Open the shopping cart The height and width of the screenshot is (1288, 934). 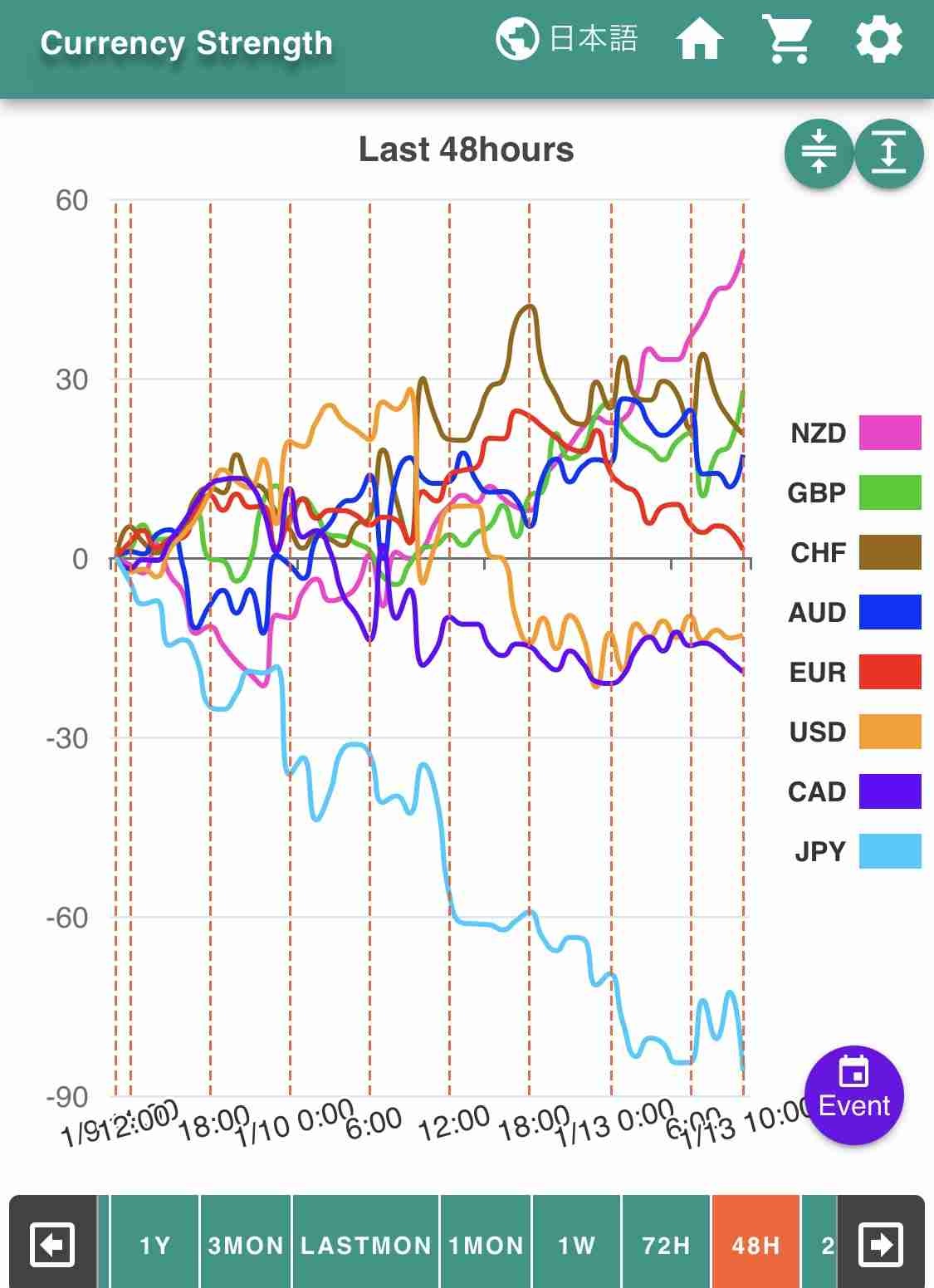[788, 40]
